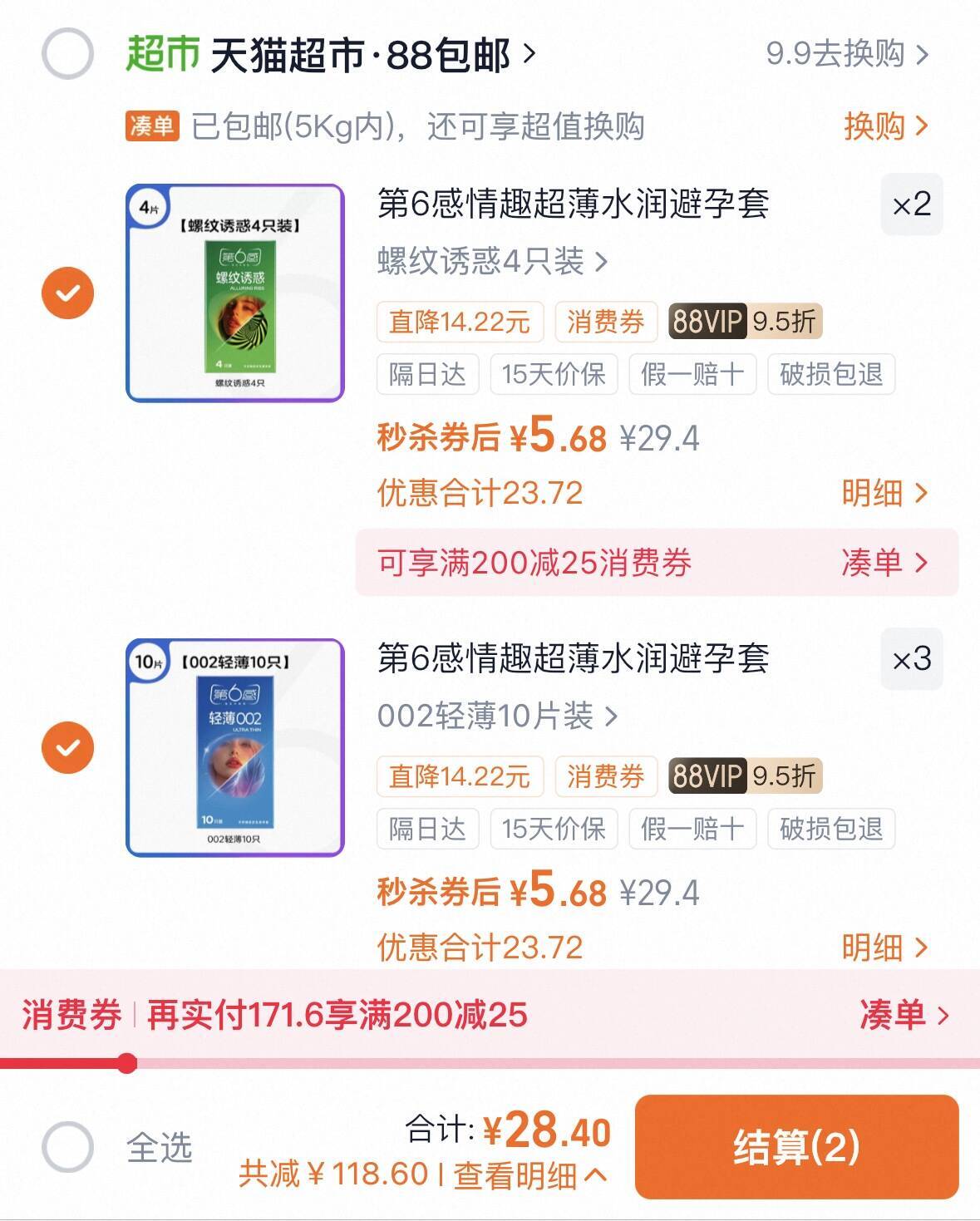Image resolution: width=980 pixels, height=1221 pixels.
Task: View 明细 for 002轻薄10片装 discount
Action: pyautogui.click(x=884, y=947)
